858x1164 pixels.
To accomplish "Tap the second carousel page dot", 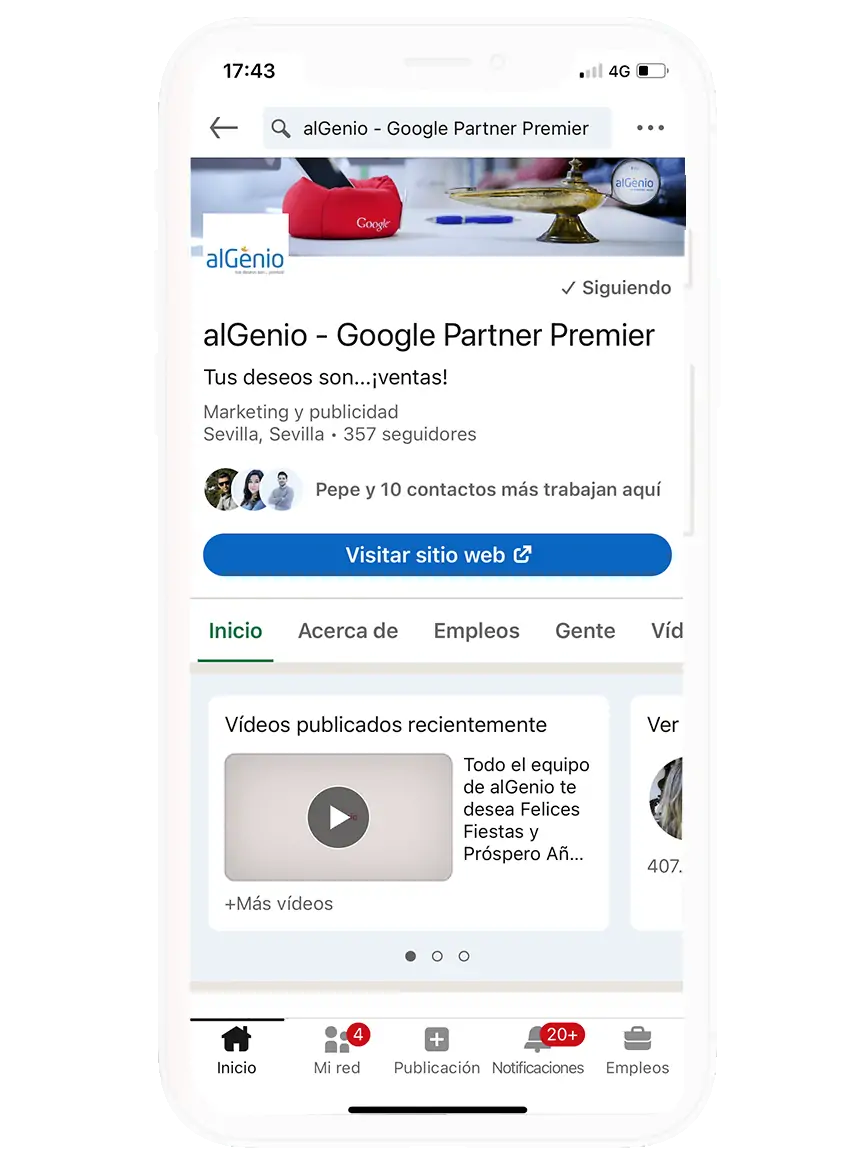I will [x=437, y=956].
